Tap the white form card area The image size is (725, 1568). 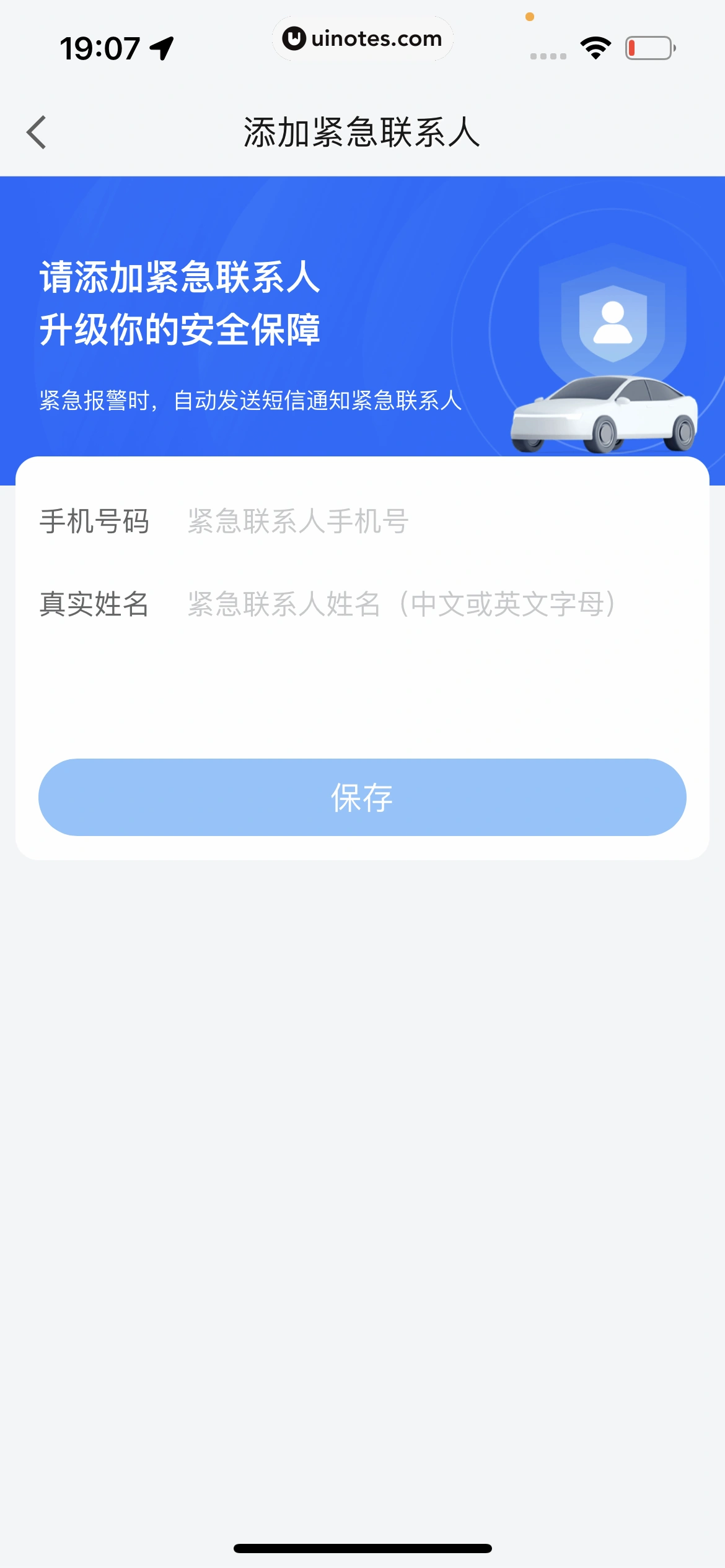362,694
